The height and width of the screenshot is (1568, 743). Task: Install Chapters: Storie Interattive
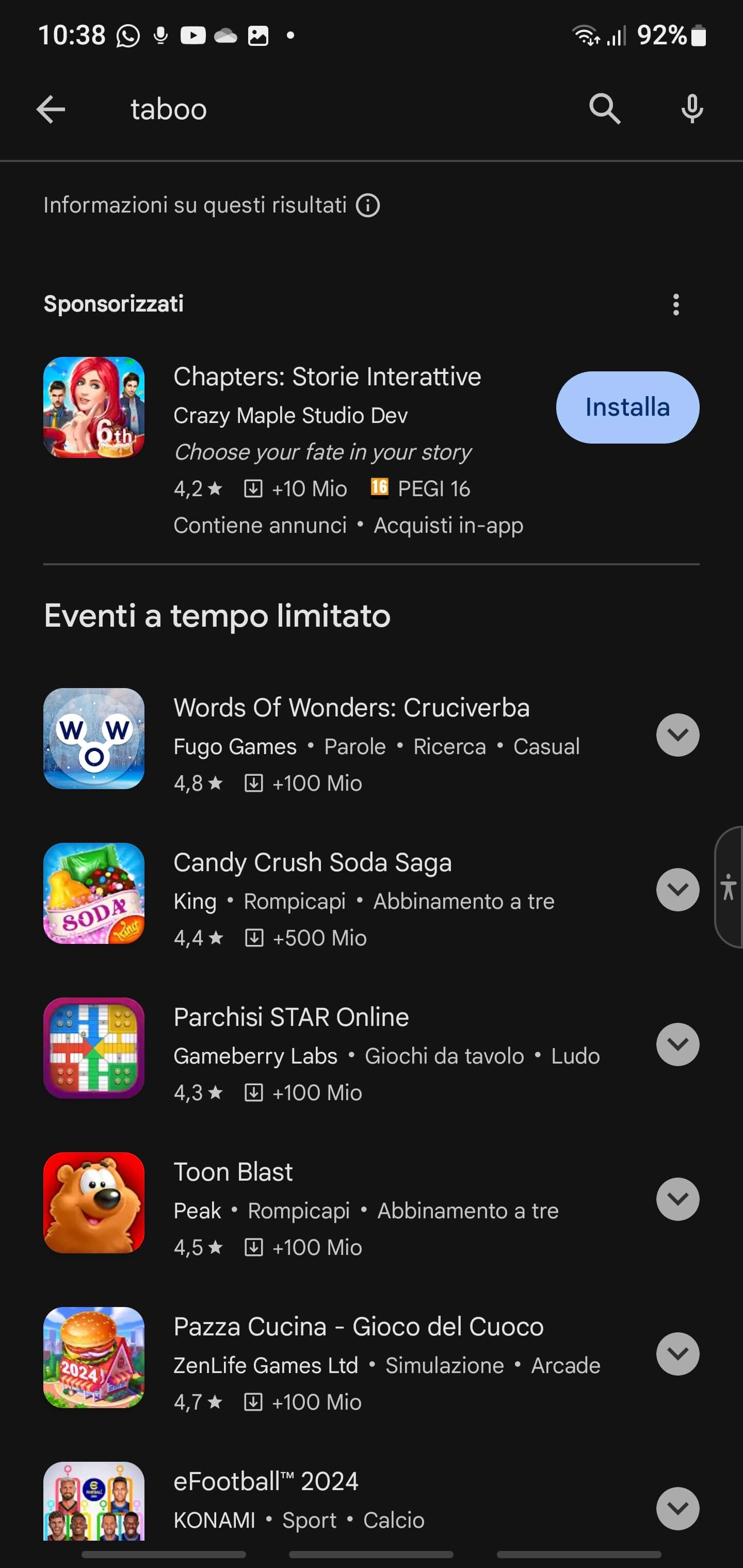(x=627, y=407)
